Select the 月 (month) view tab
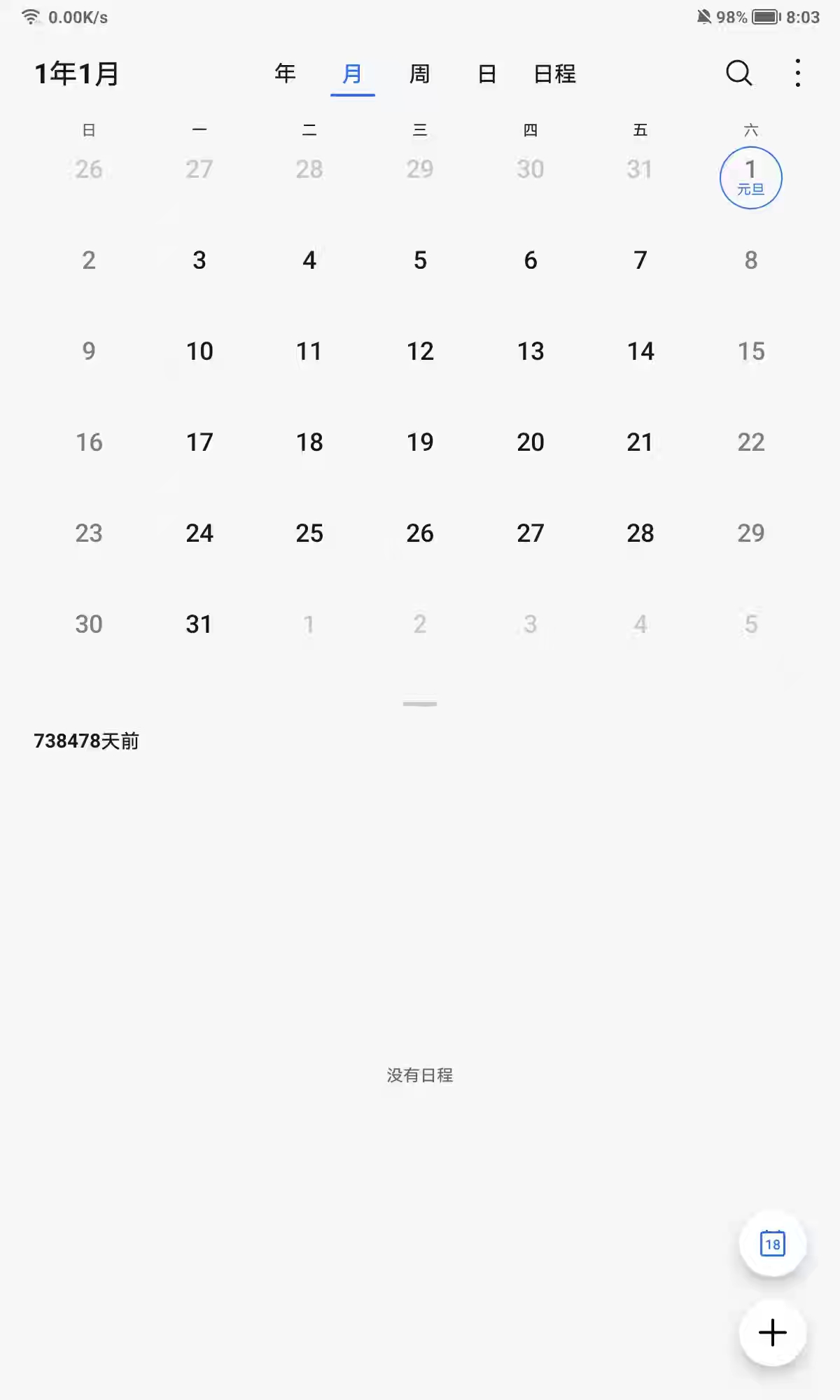Screen dimensions: 840x1400 [352, 73]
